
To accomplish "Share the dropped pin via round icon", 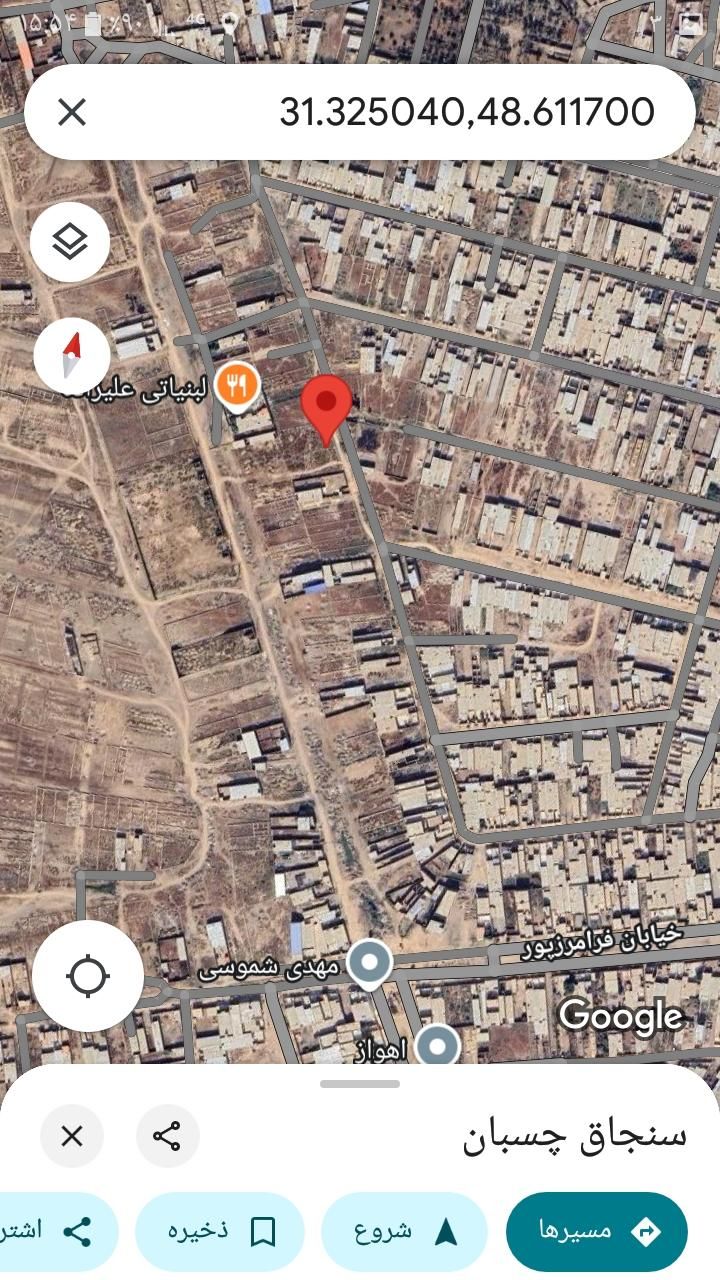I will [x=167, y=1136].
